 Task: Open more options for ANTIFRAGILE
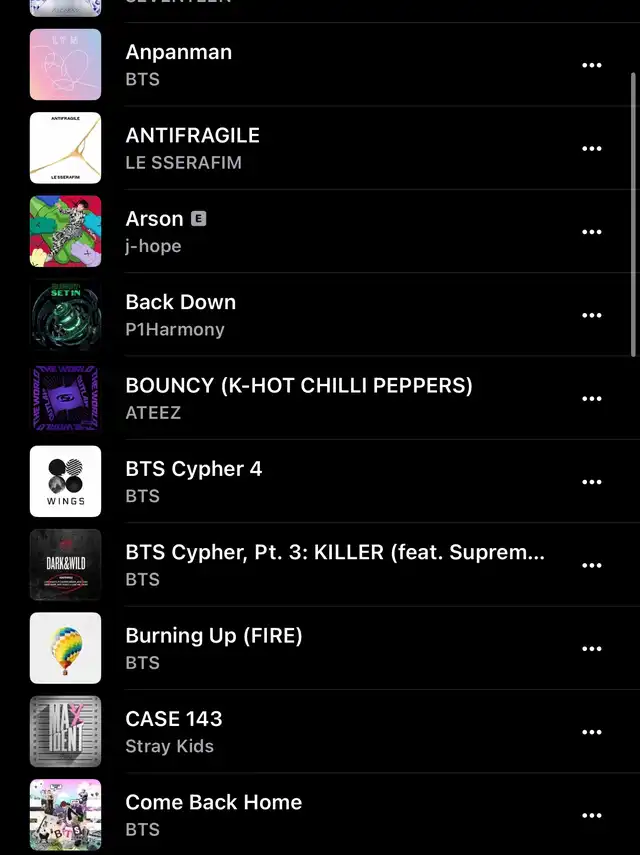592,148
